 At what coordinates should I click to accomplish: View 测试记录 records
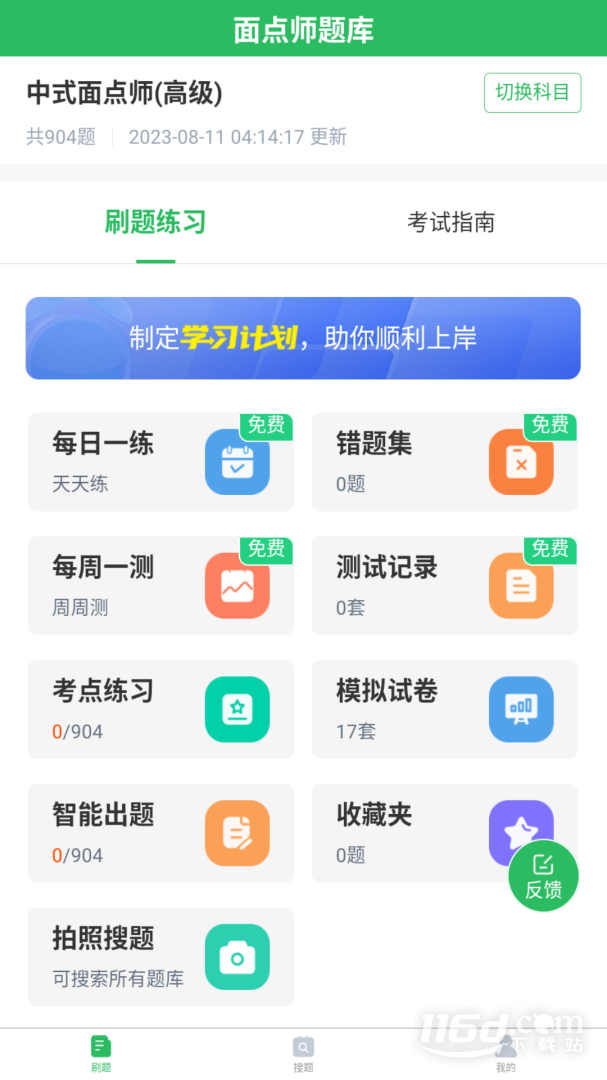pyautogui.click(x=444, y=585)
